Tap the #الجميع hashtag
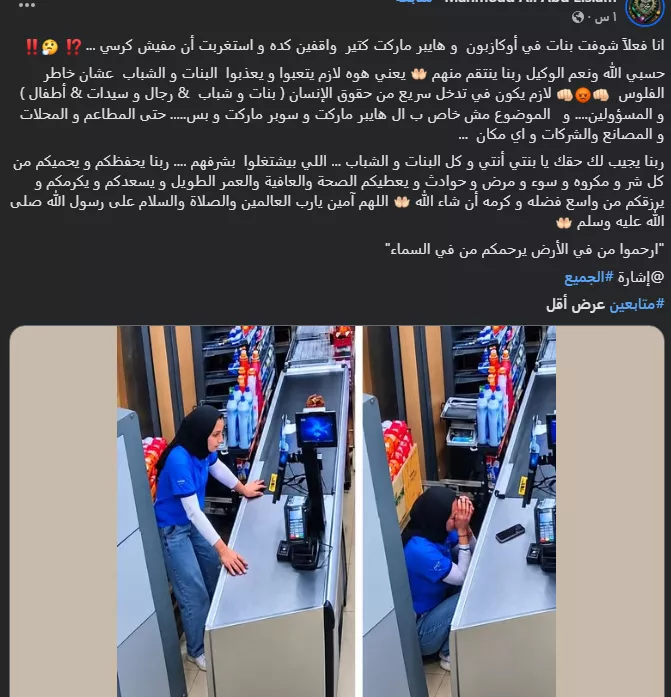 [589, 278]
